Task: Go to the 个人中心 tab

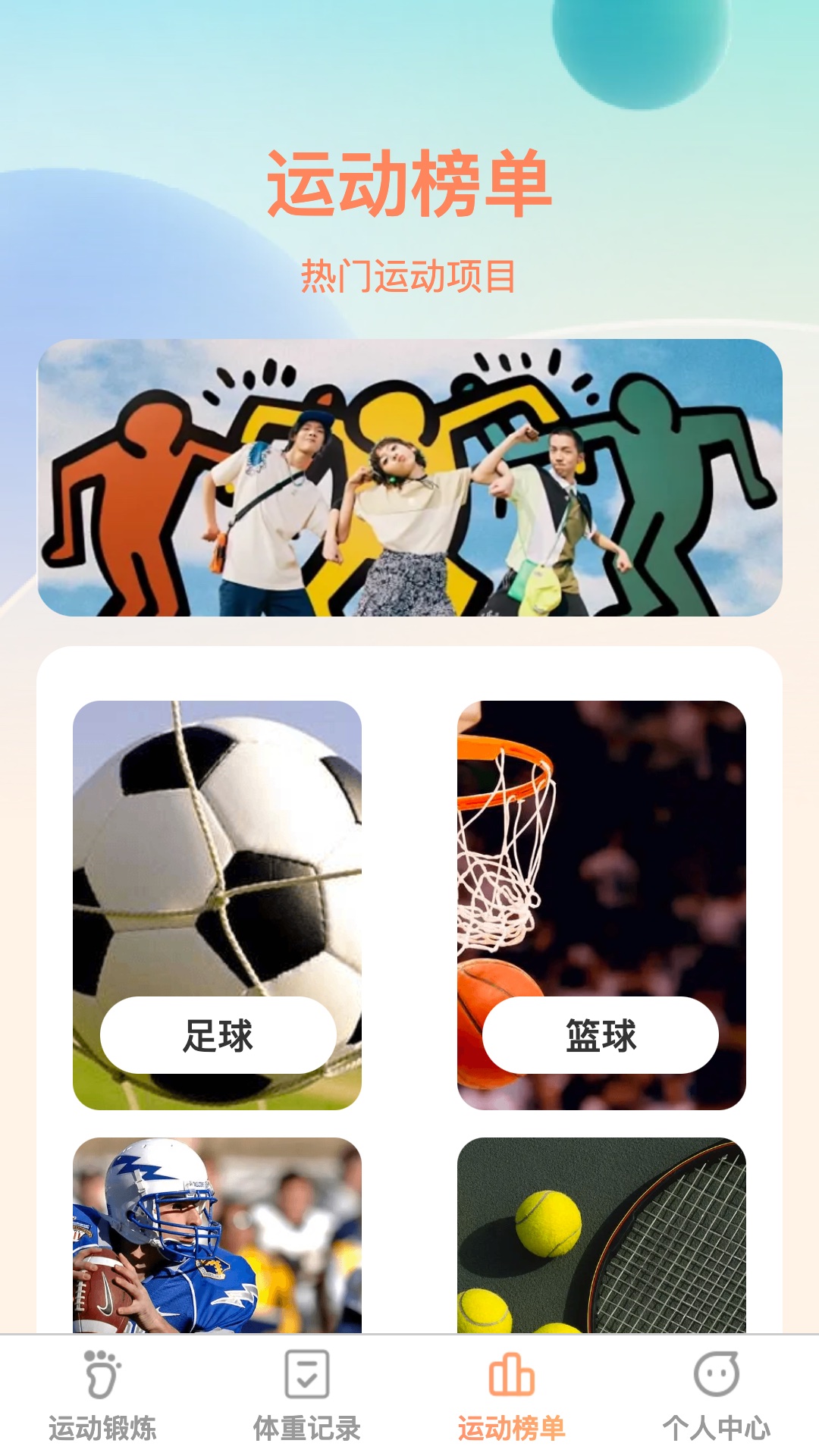Action: click(x=717, y=1395)
